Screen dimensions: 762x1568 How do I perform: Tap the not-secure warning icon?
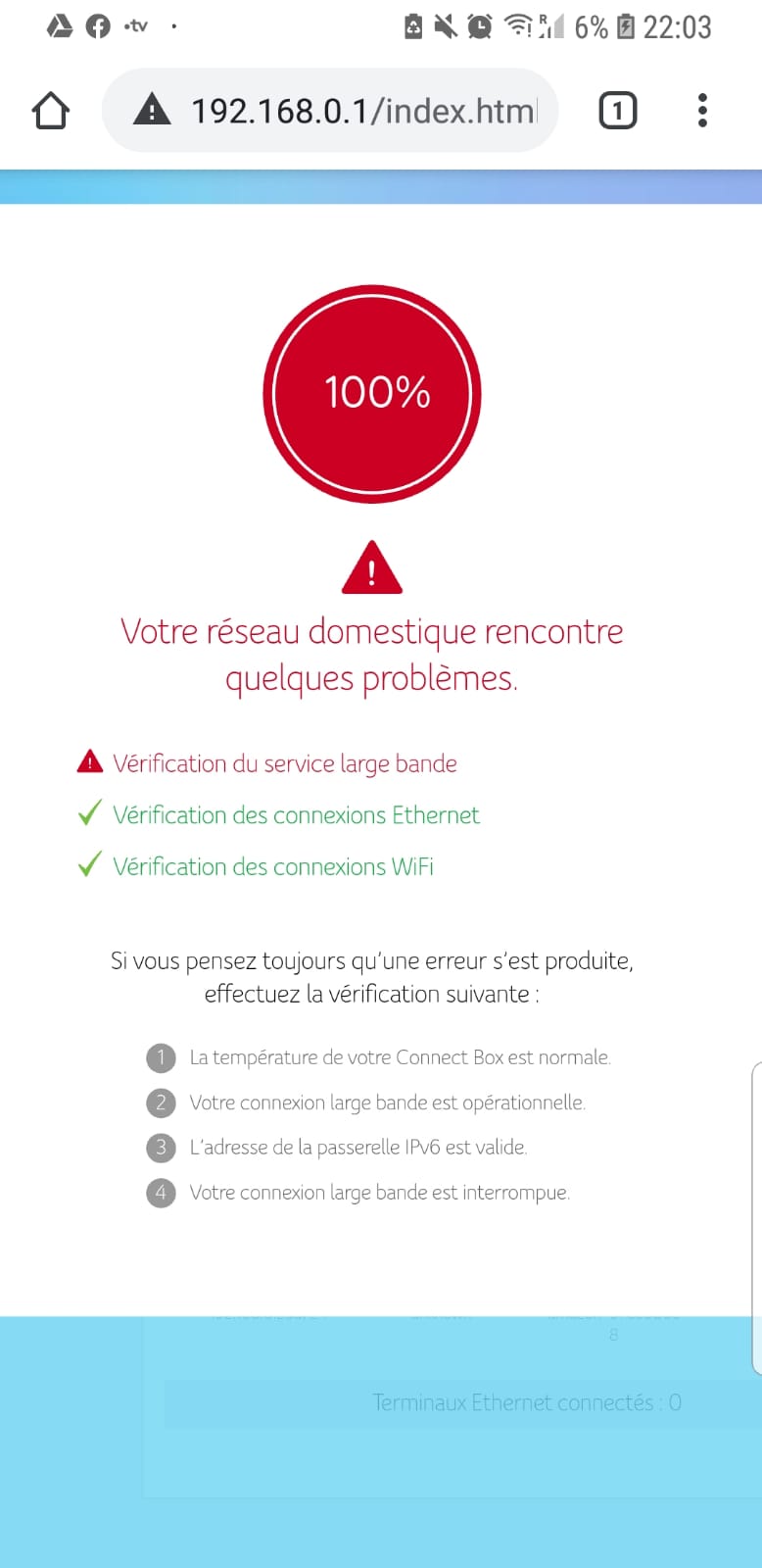point(152,110)
